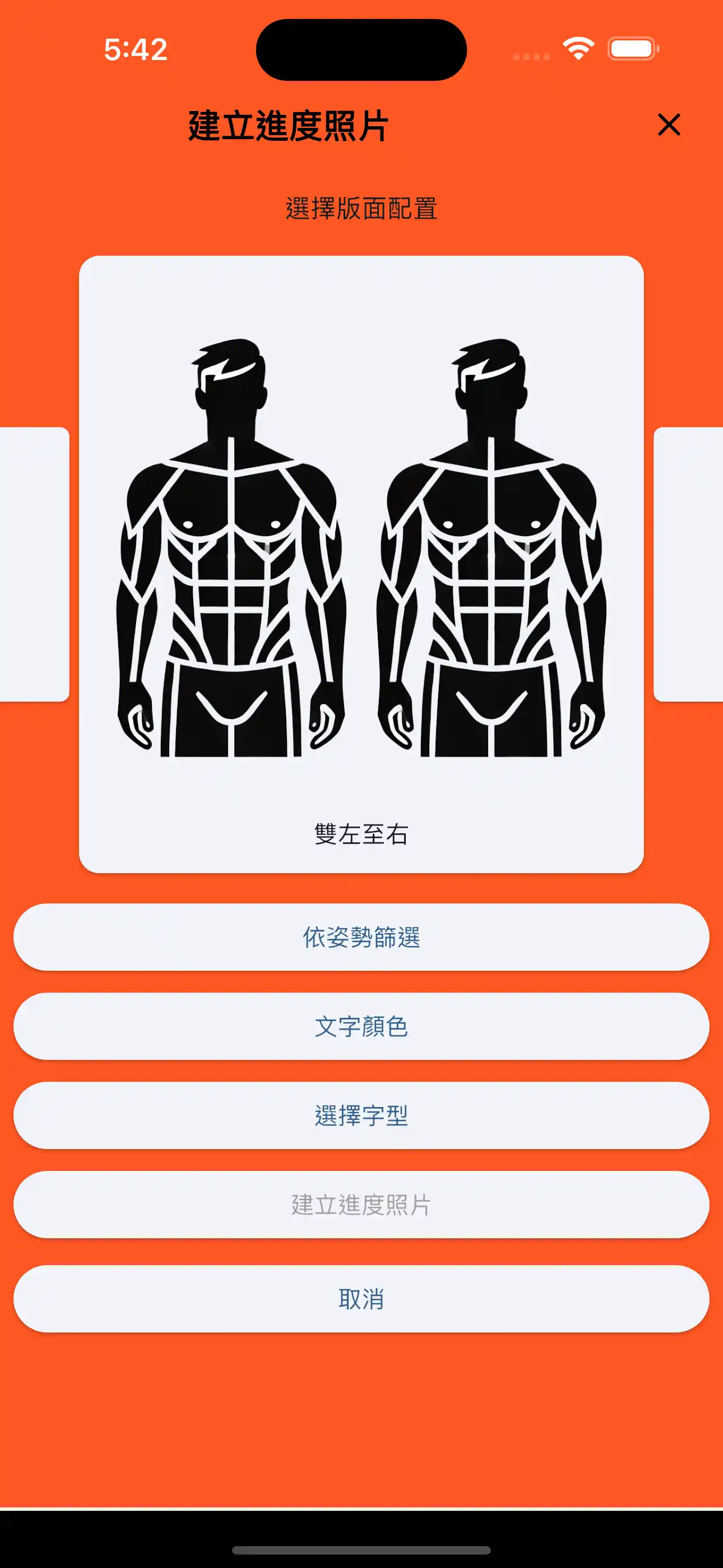Open the 文字顏色 text color picker
The image size is (723, 1568).
click(x=361, y=1026)
